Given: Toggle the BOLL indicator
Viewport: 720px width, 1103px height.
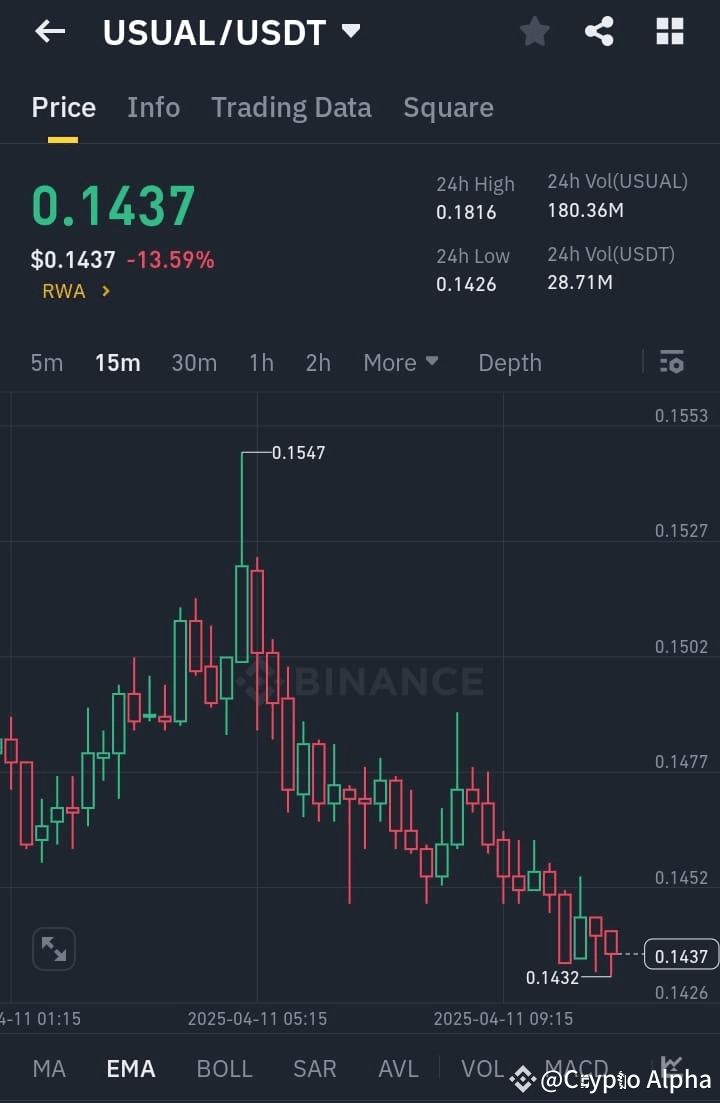Looking at the screenshot, I should click(x=224, y=1068).
